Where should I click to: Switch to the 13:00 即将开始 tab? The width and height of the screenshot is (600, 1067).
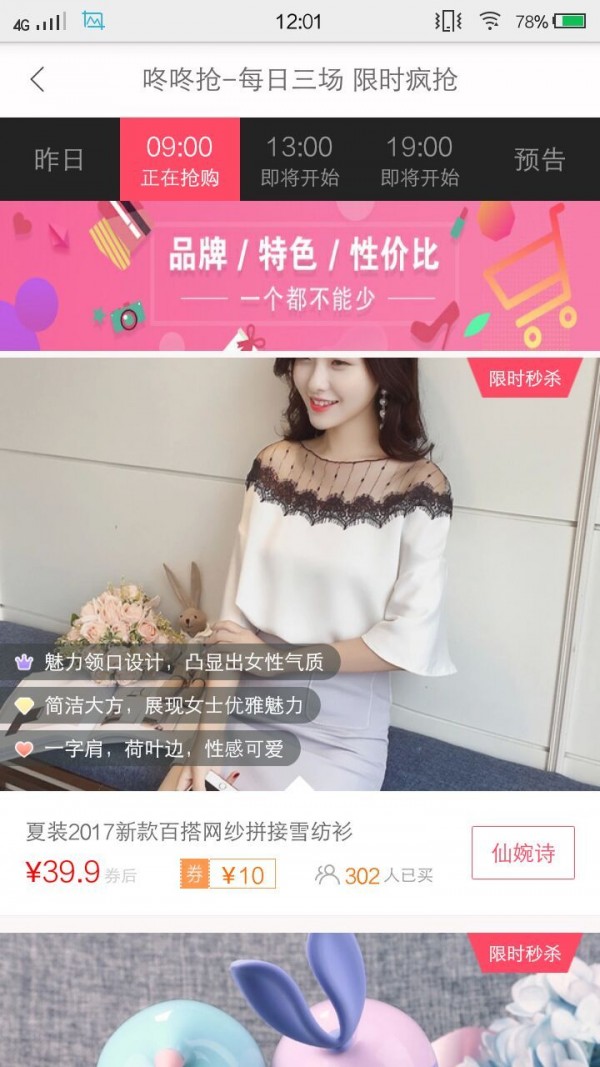pos(299,160)
